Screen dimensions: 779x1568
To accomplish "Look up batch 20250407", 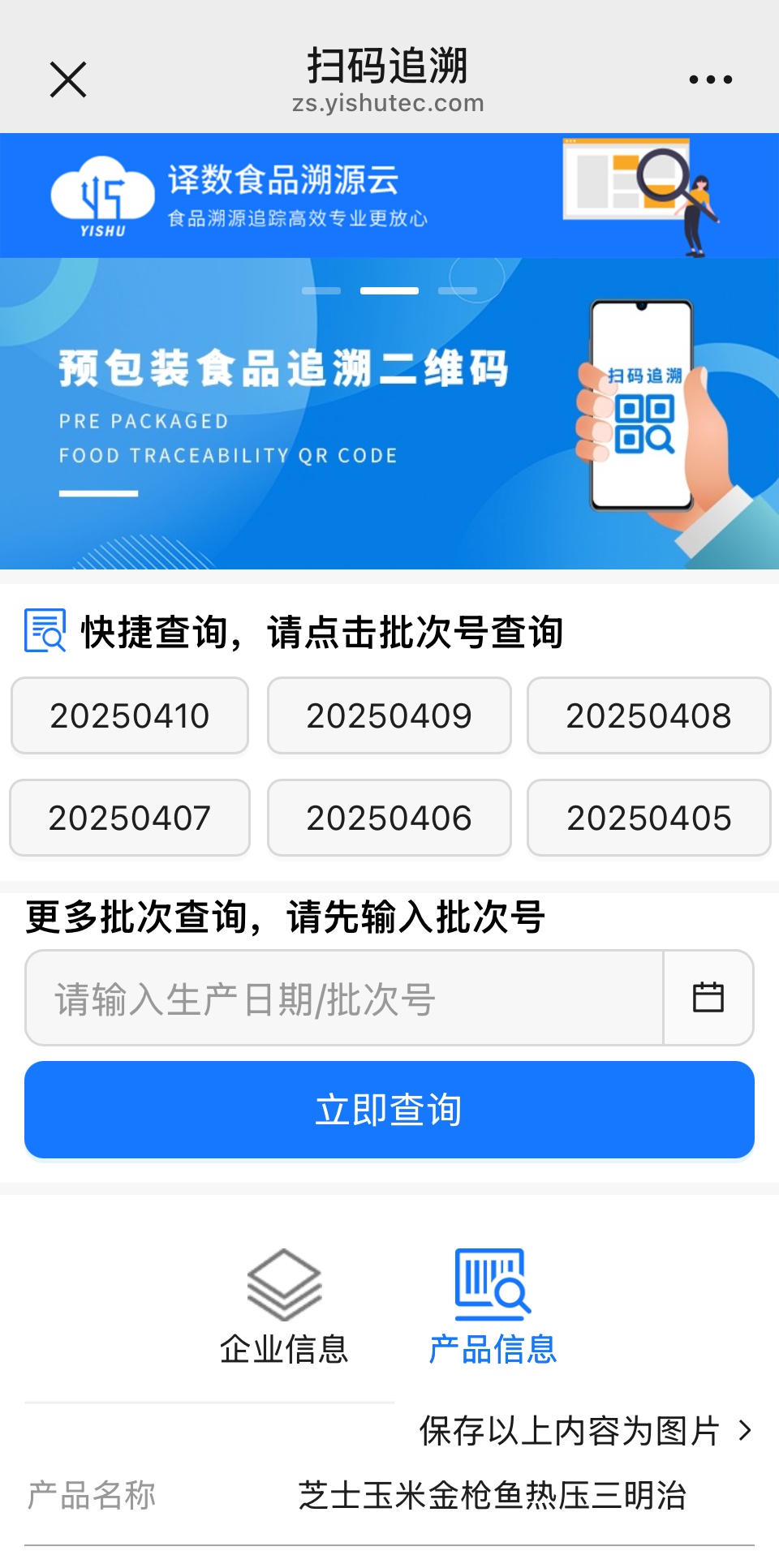I will [130, 818].
